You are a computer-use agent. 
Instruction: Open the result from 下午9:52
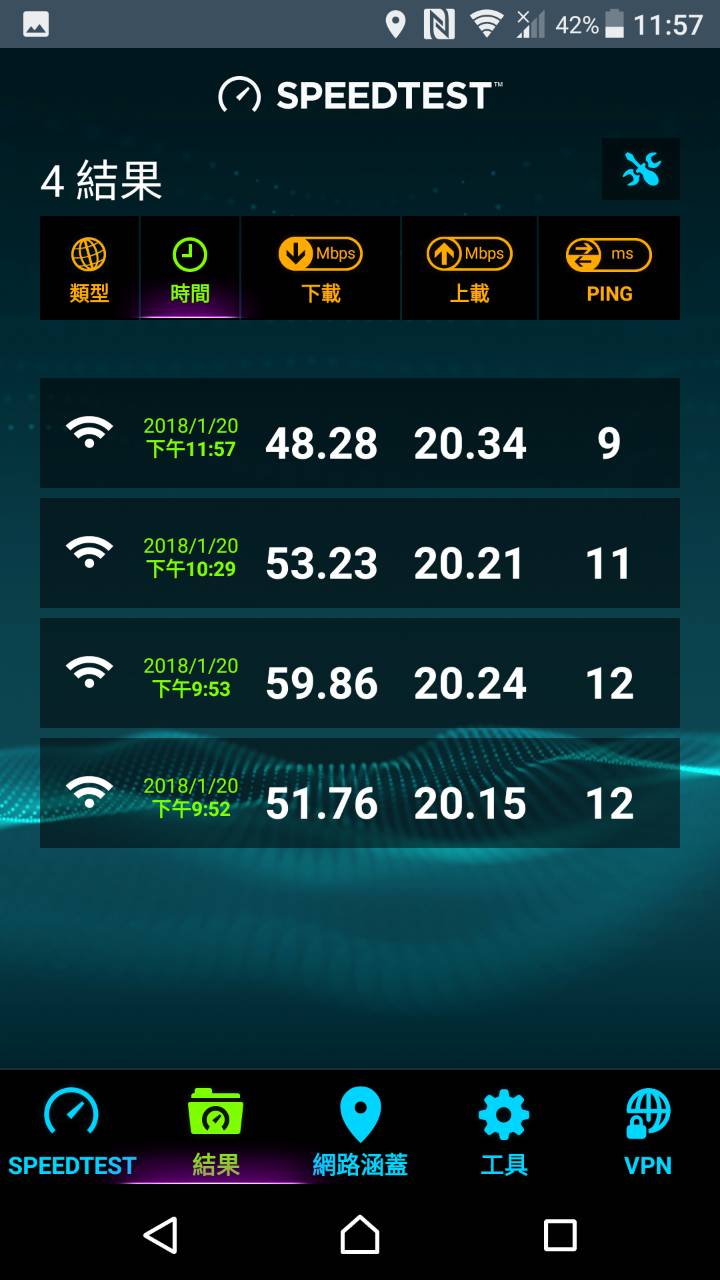pos(360,793)
